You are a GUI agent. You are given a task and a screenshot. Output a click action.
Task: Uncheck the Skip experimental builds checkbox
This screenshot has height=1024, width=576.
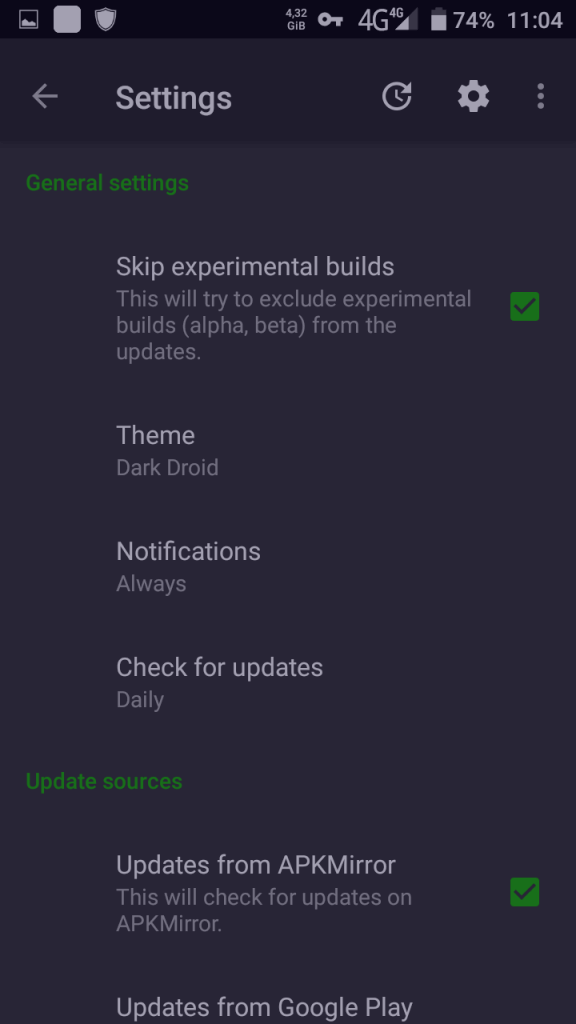coord(524,306)
